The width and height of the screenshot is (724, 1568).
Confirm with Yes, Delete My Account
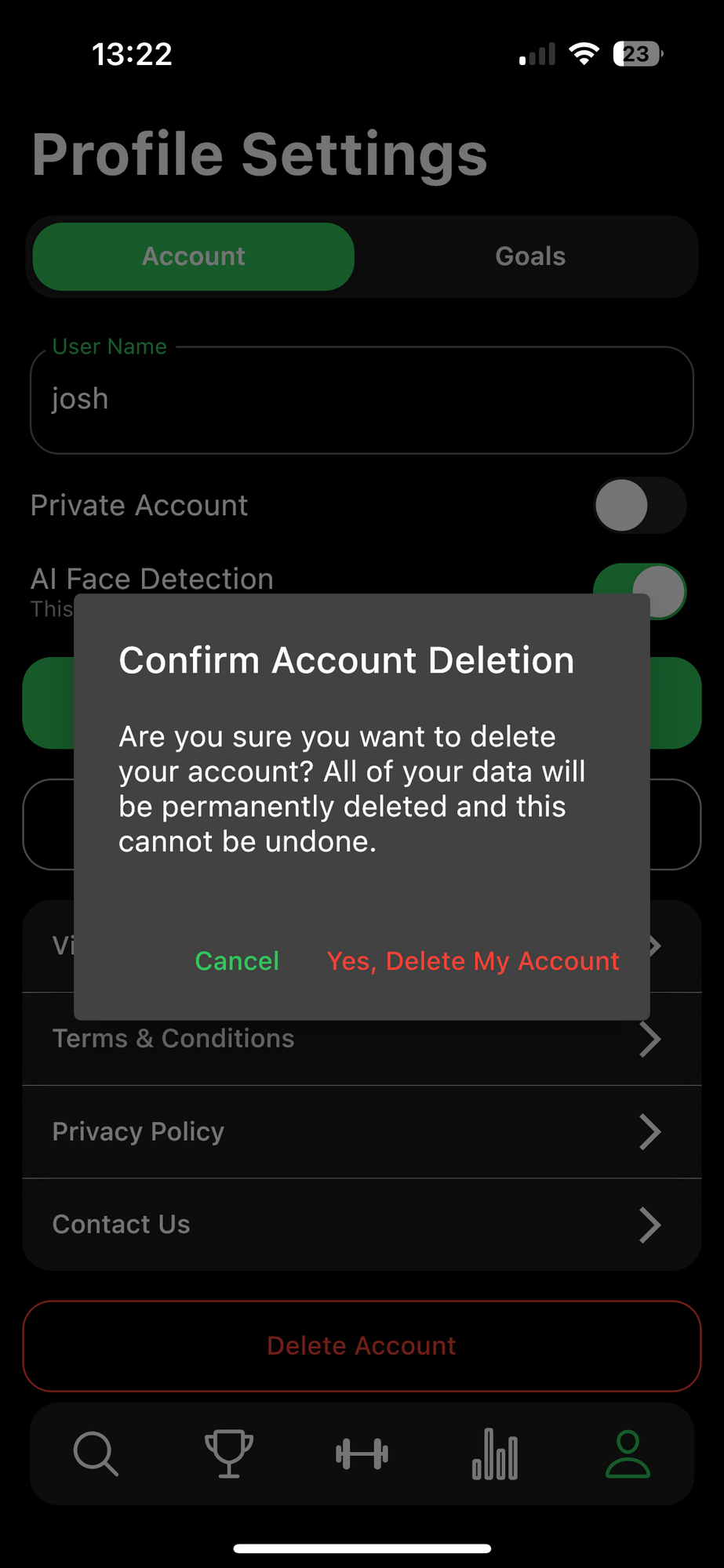pyautogui.click(x=473, y=960)
